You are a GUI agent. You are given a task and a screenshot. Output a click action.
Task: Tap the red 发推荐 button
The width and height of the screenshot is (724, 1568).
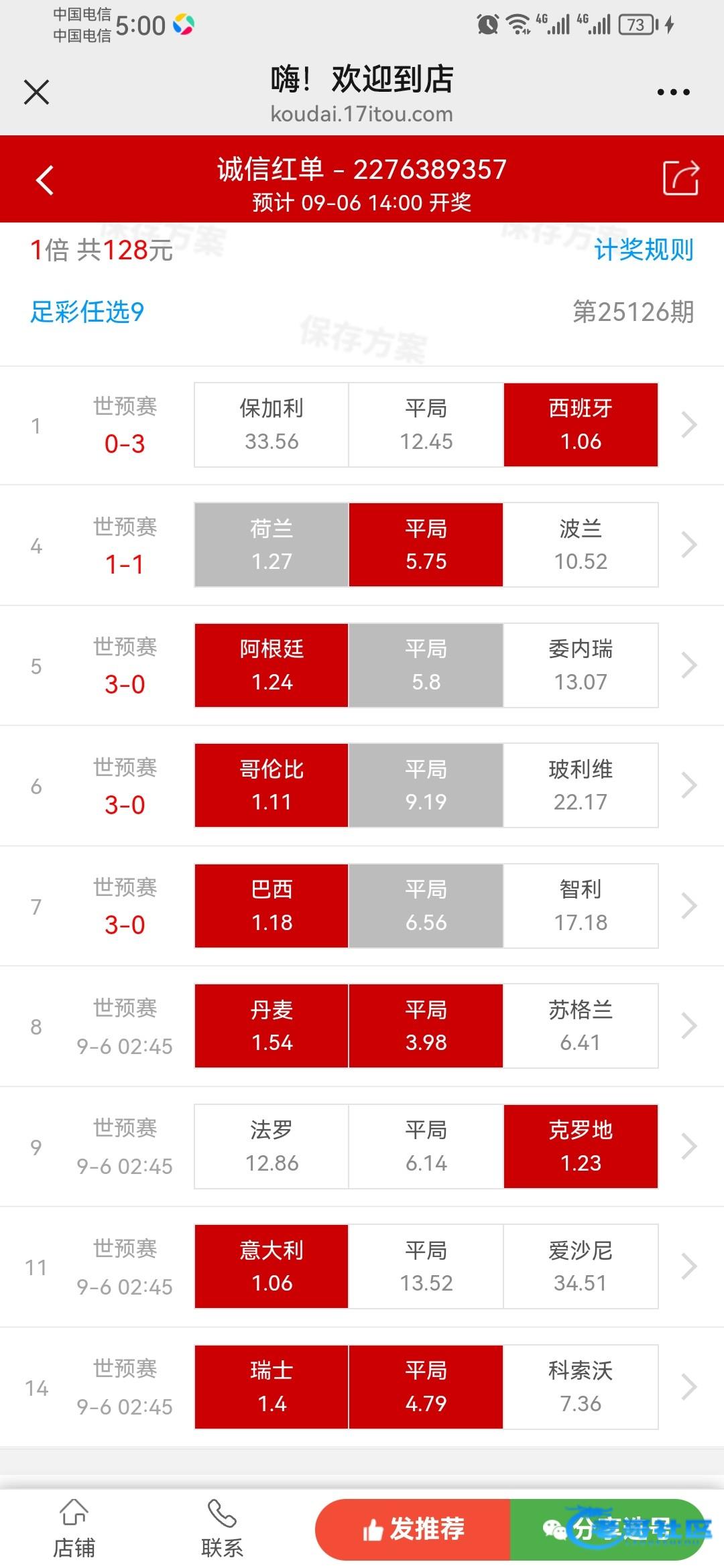413,1530
